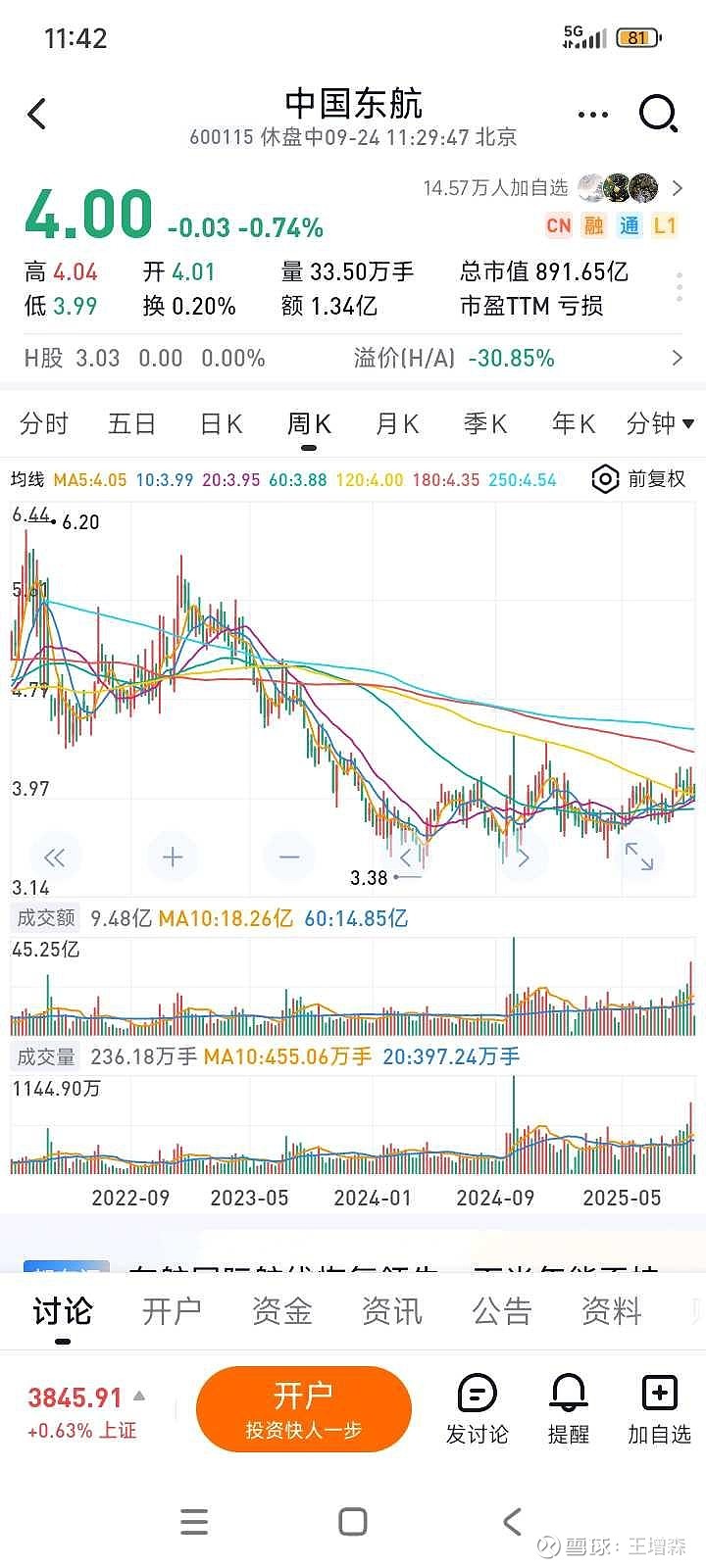Viewport: 706px width, 1568px height.
Task: Set a price alert with 提醒
Action: pyautogui.click(x=568, y=1409)
